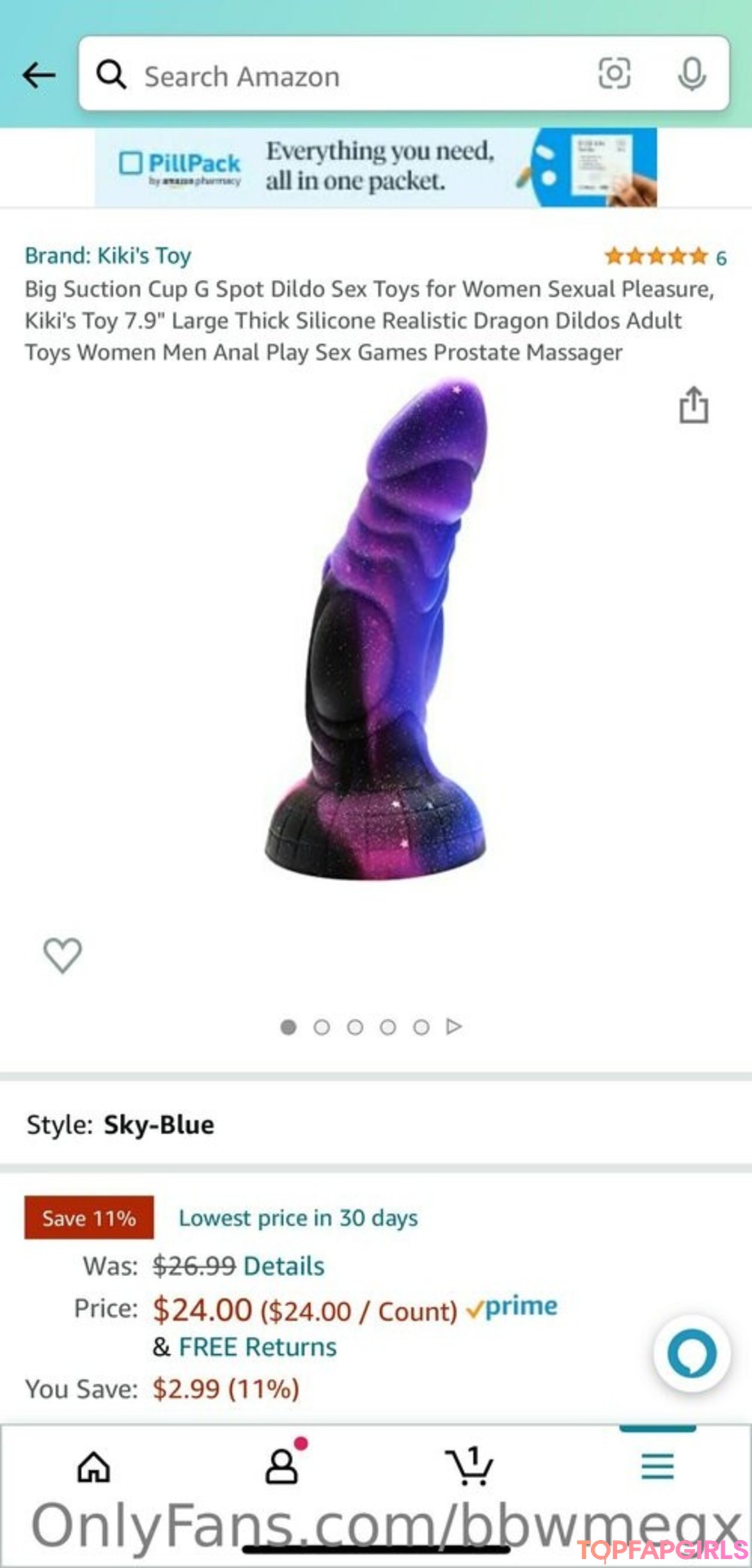Open the FREE Returns link
This screenshot has height=1568, width=752.
click(x=258, y=1346)
